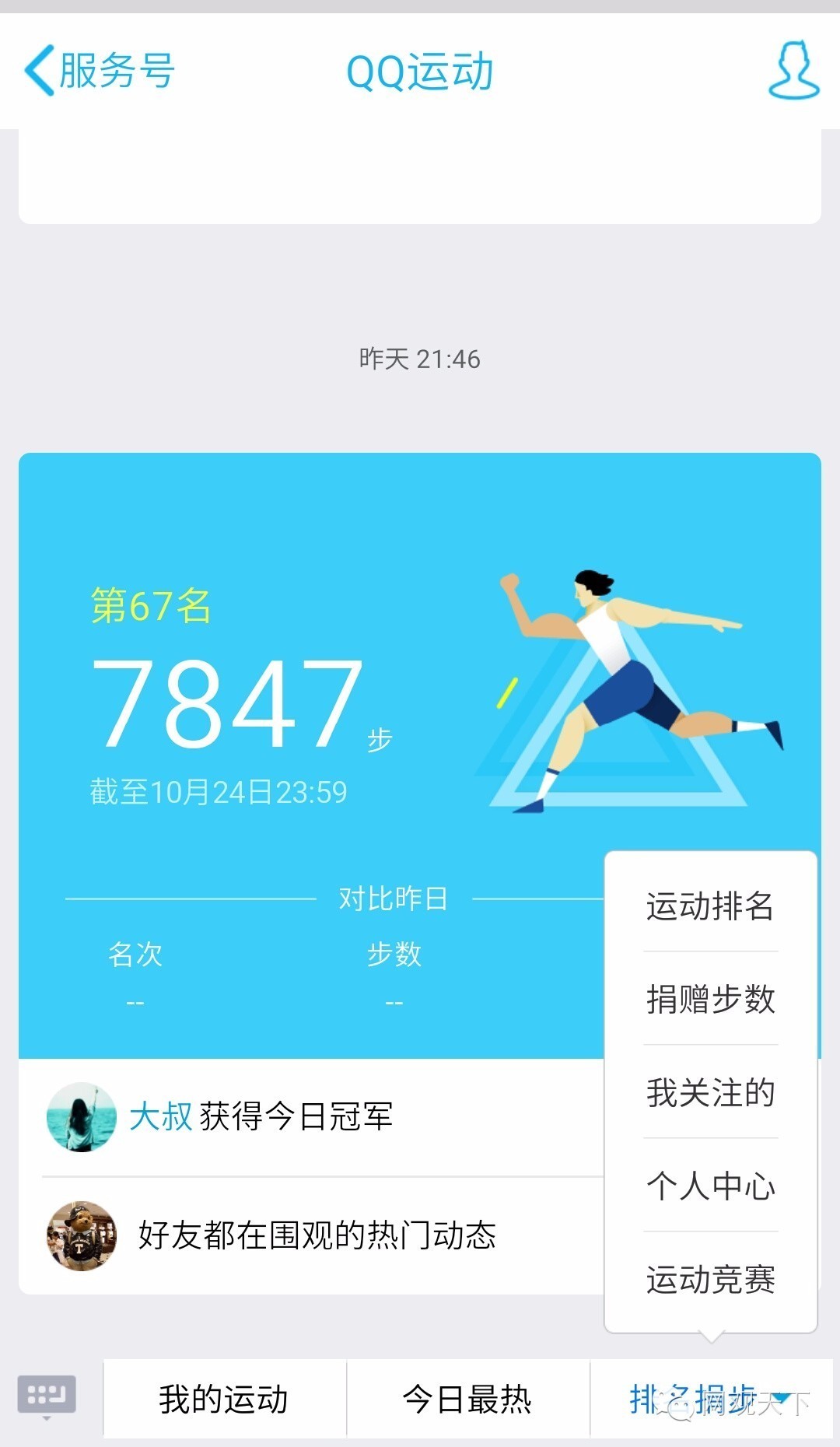The height and width of the screenshot is (1447, 840).
Task: Open 个人中心 from the popup menu
Action: click(710, 1186)
